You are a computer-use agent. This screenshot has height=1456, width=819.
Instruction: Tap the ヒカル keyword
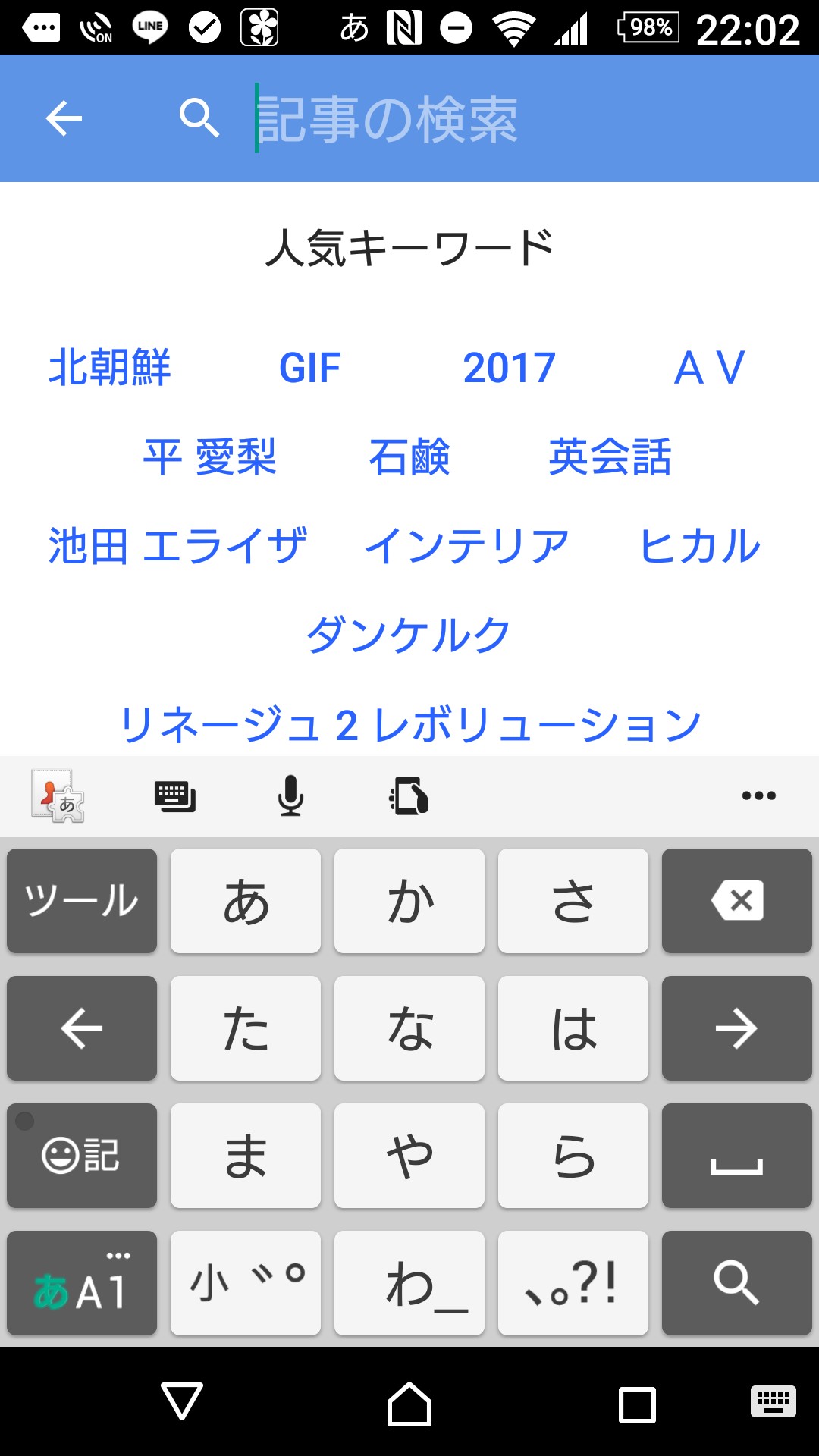[699, 546]
